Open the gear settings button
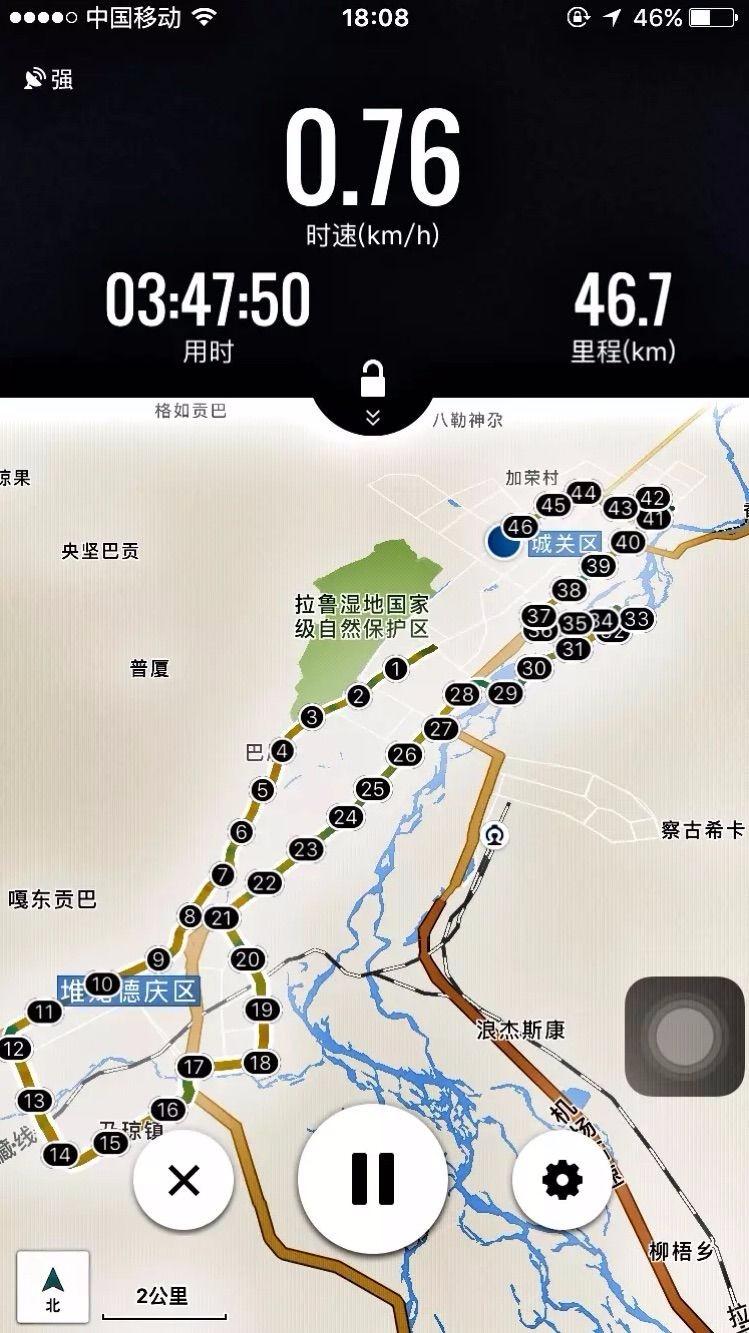Image resolution: width=749 pixels, height=1333 pixels. [x=562, y=1180]
